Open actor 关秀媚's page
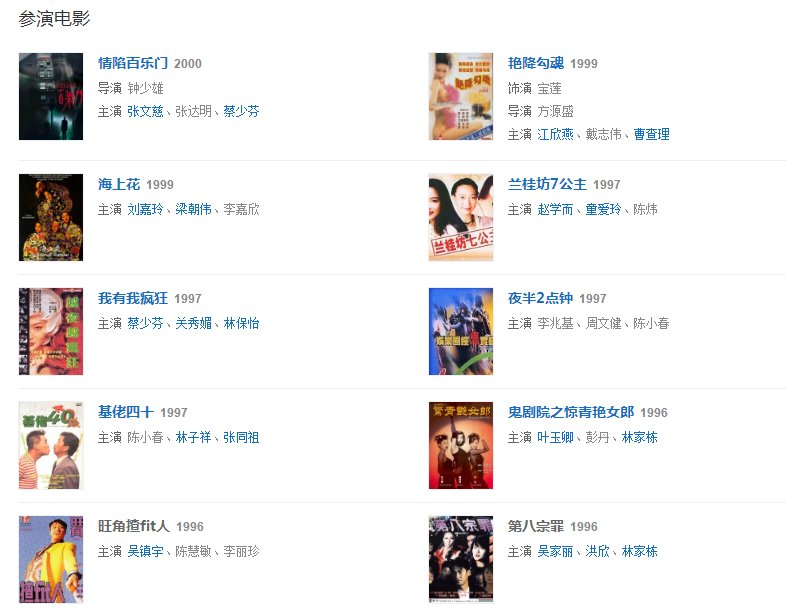The width and height of the screenshot is (786, 611). 194,323
